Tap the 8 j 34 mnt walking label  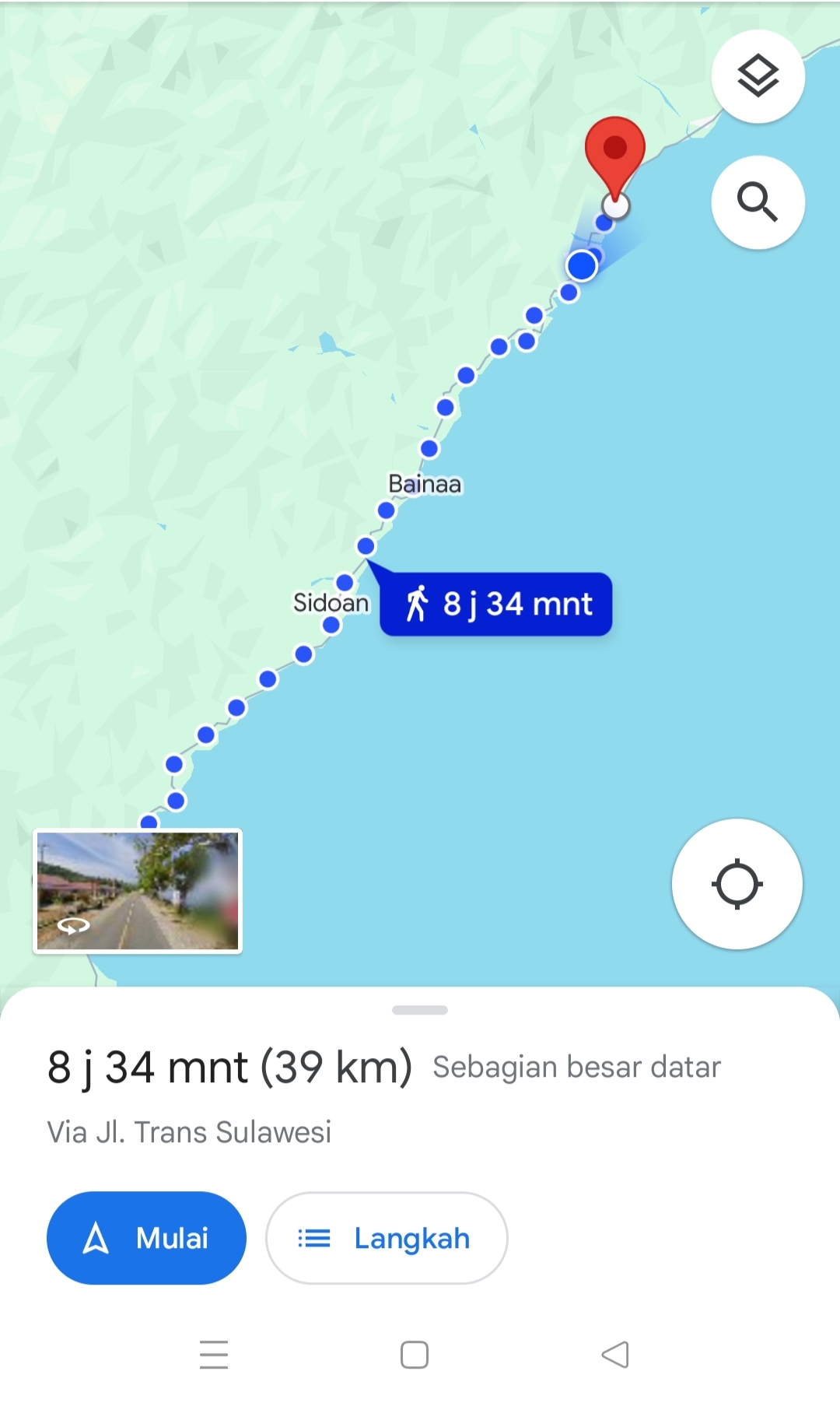click(496, 605)
